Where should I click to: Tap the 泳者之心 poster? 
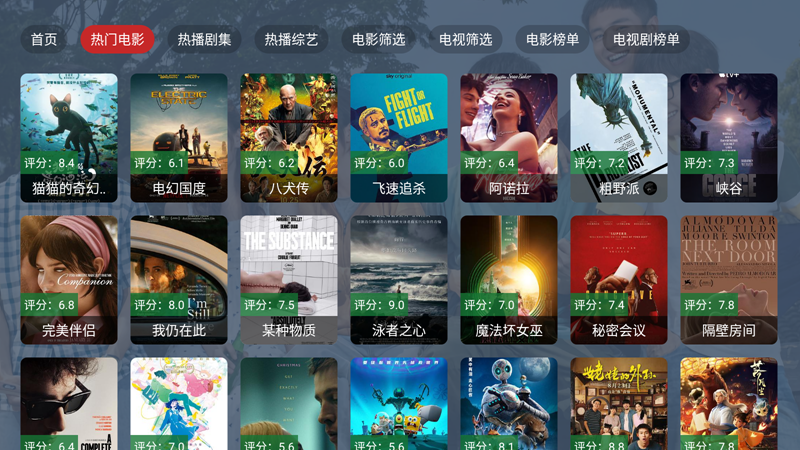[x=399, y=280]
